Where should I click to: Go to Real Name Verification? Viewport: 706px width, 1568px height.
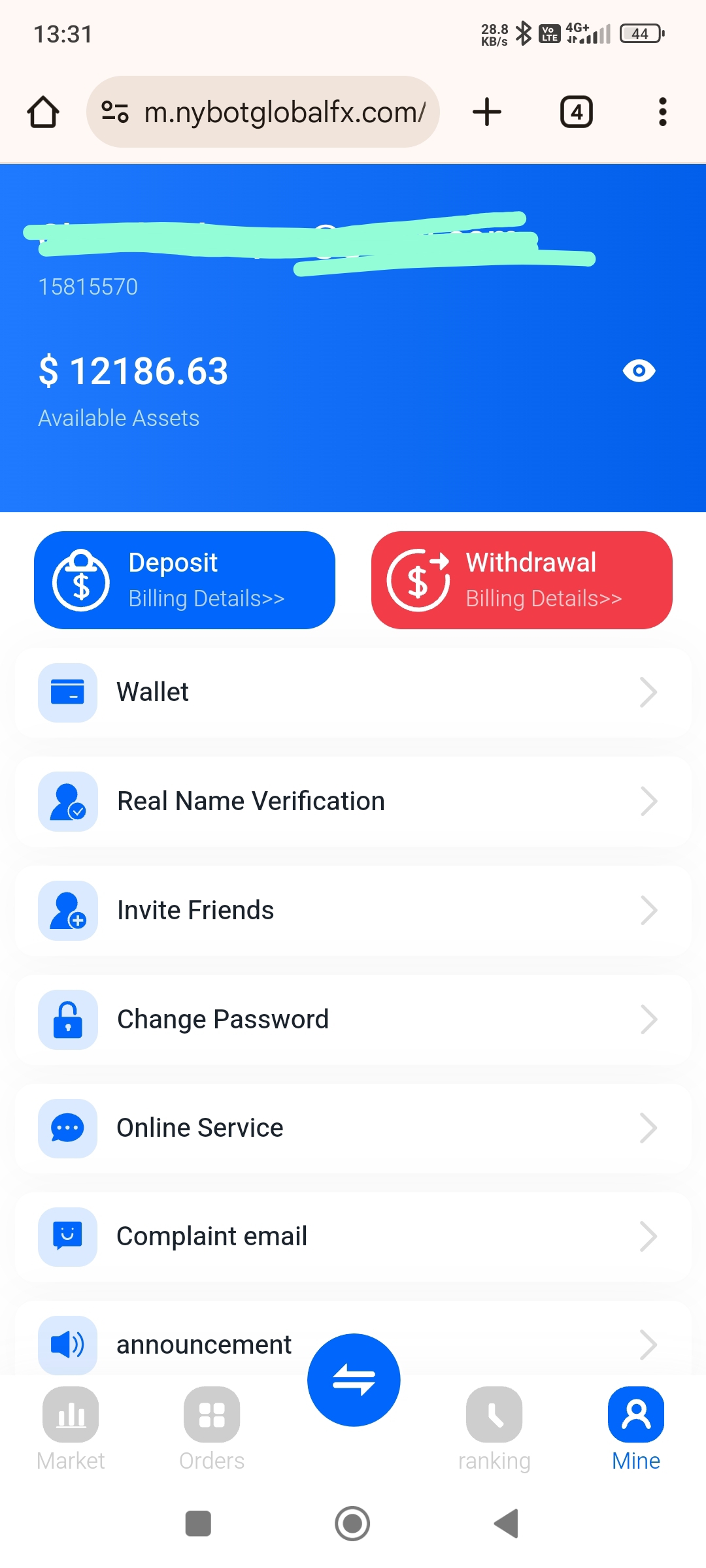pyautogui.click(x=353, y=802)
